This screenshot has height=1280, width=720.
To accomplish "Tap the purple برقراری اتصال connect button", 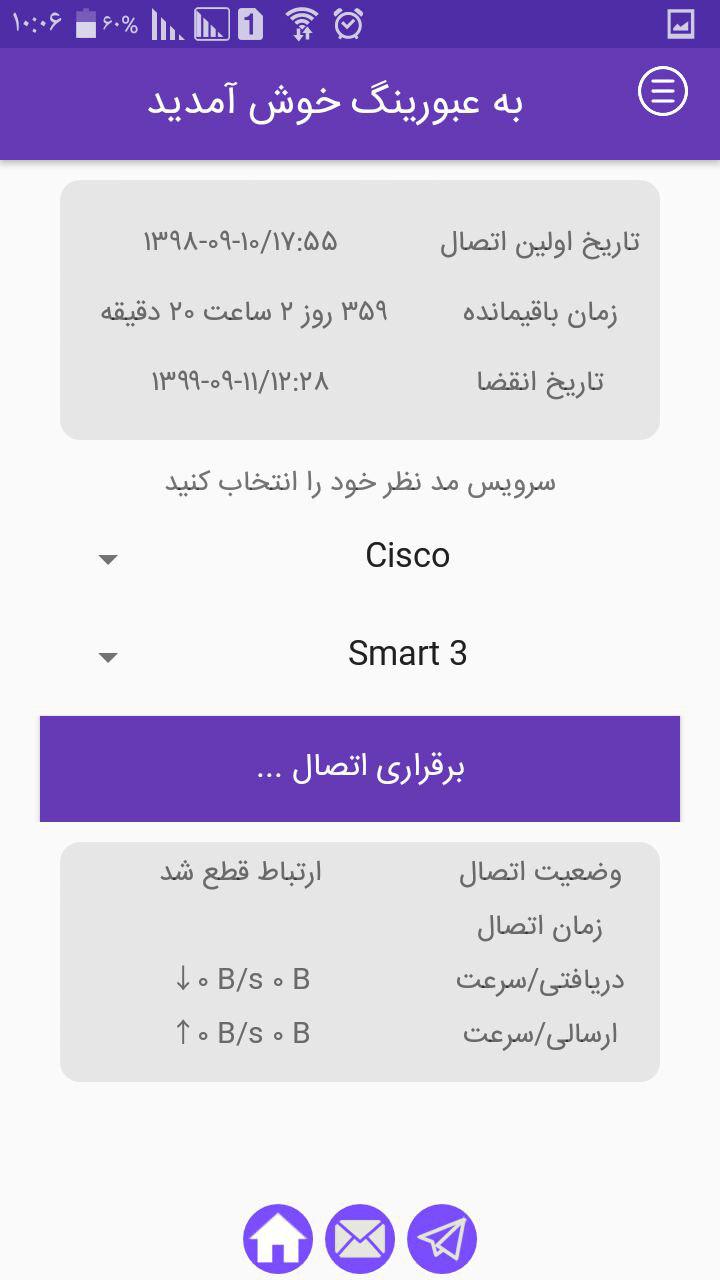I will (x=360, y=768).
